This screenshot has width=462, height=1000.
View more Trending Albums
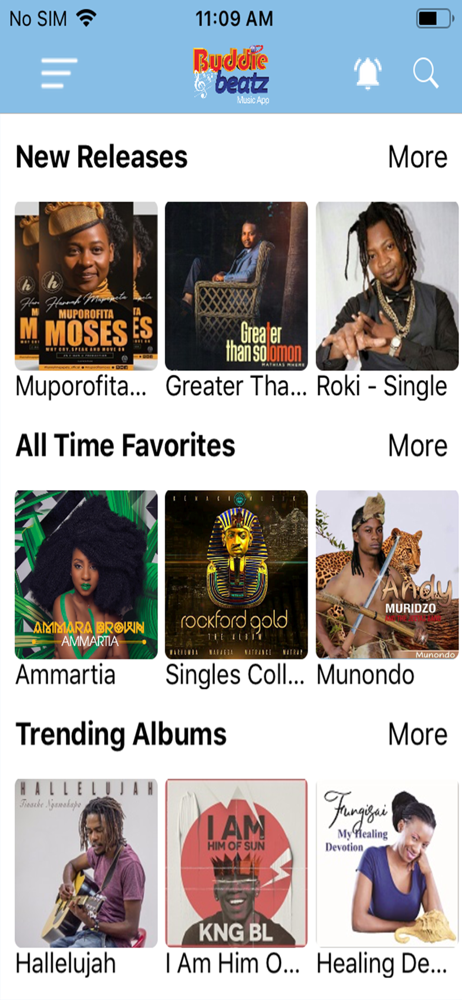(418, 734)
